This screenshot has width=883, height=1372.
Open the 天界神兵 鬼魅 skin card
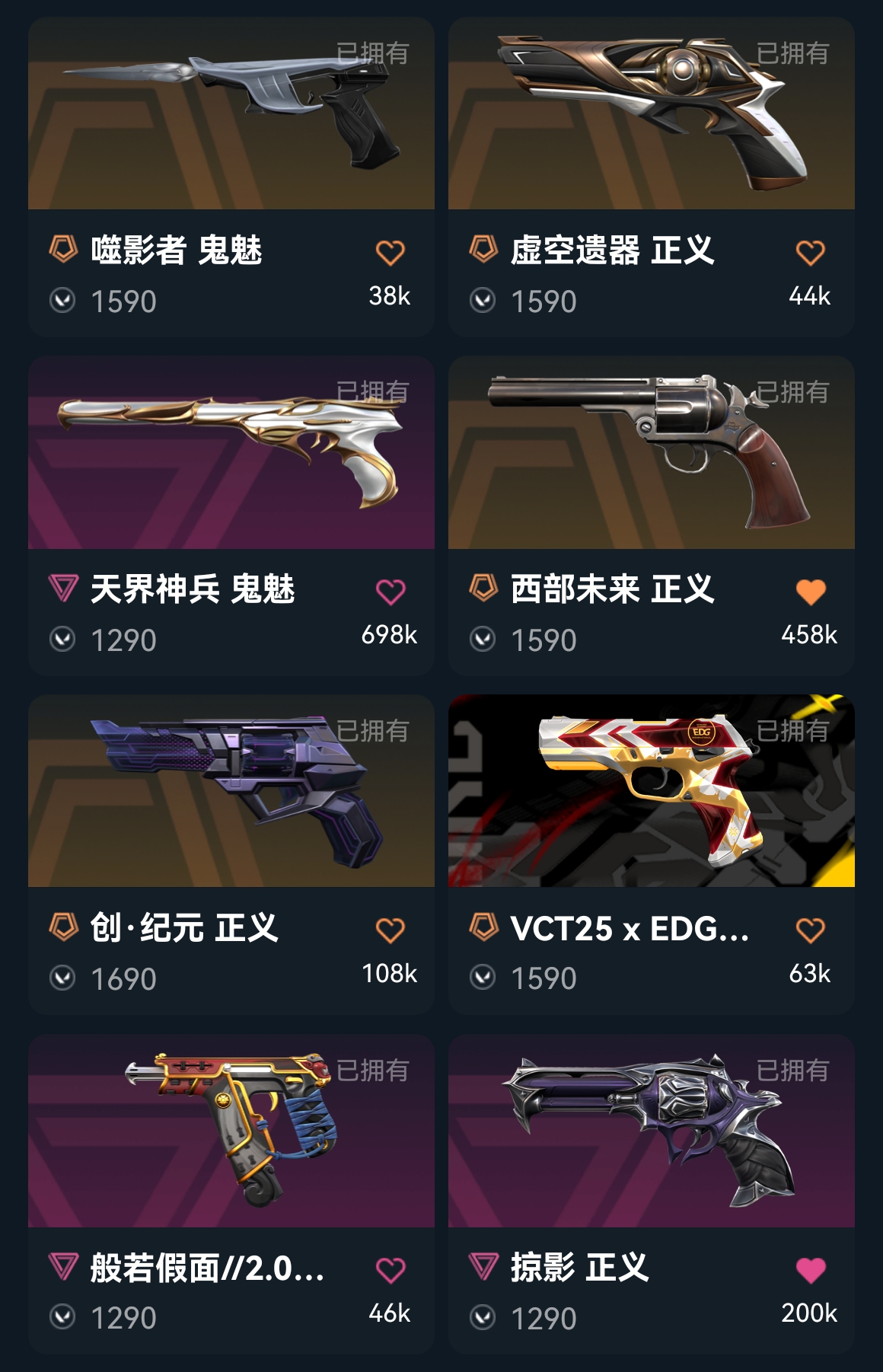pos(231,453)
